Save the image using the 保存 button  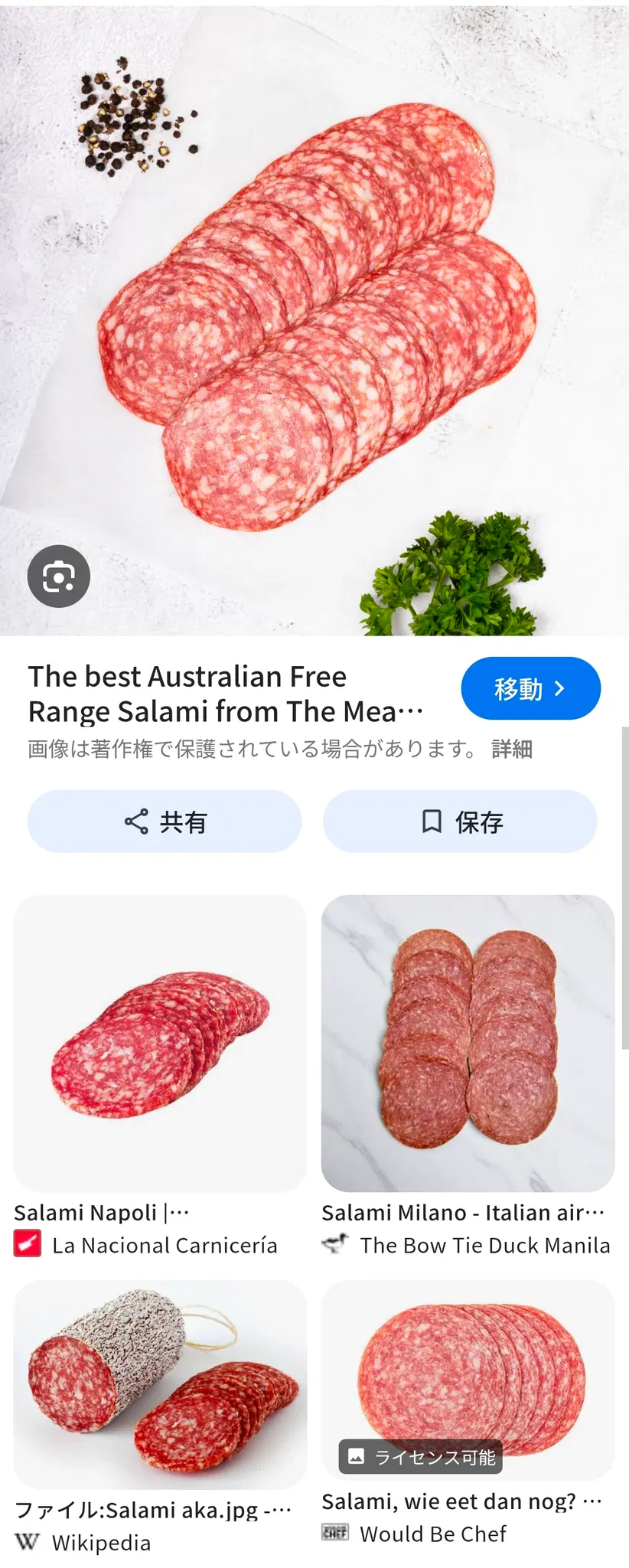point(460,822)
